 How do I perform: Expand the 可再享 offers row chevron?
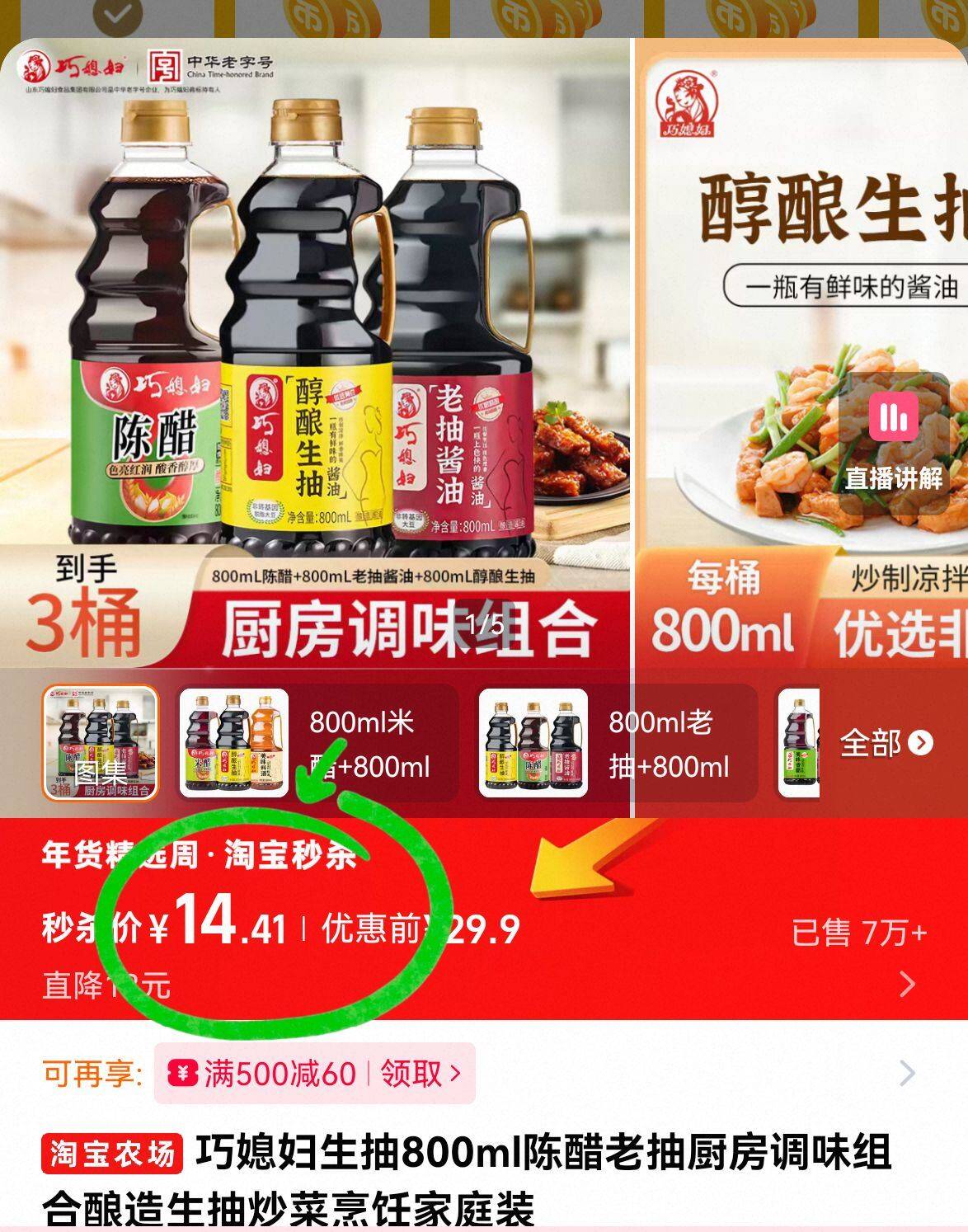coord(907,1074)
